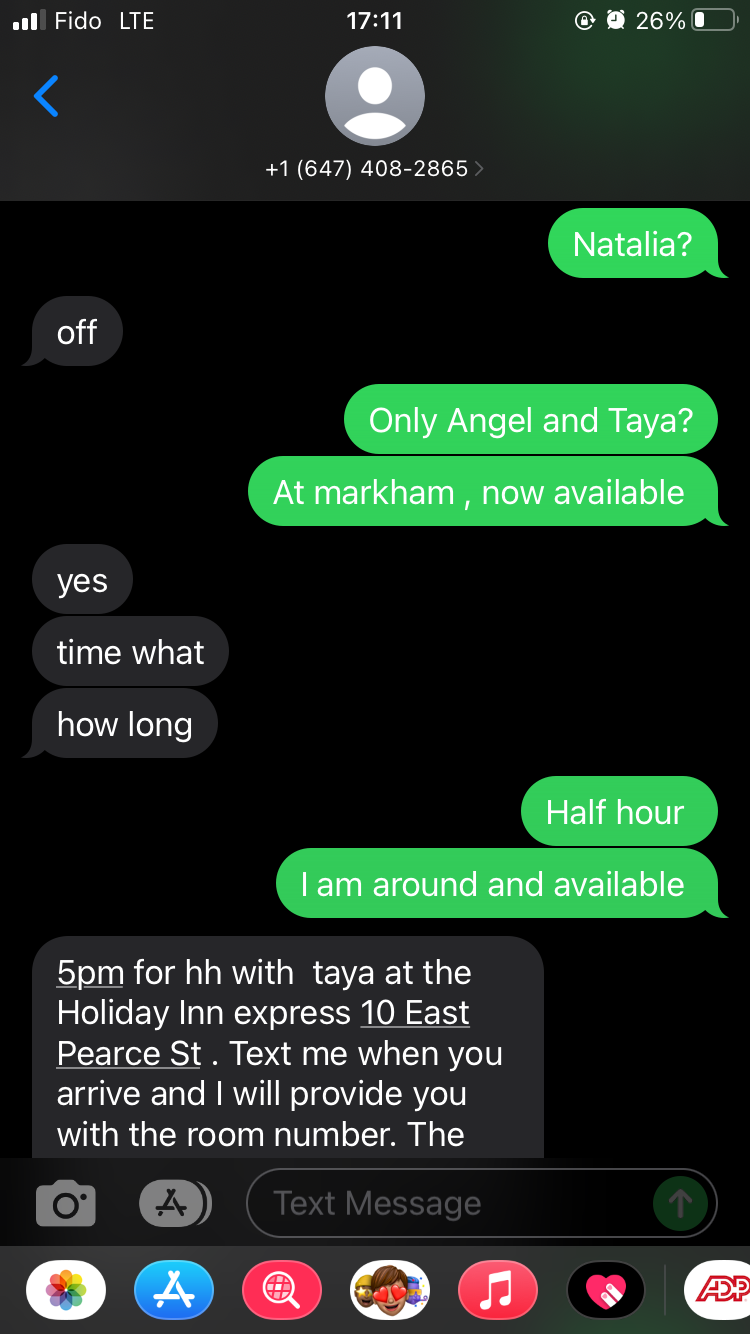This screenshot has width=750, height=1334.
Task: Open Memoji stickers in the app strip
Action: [390, 1290]
